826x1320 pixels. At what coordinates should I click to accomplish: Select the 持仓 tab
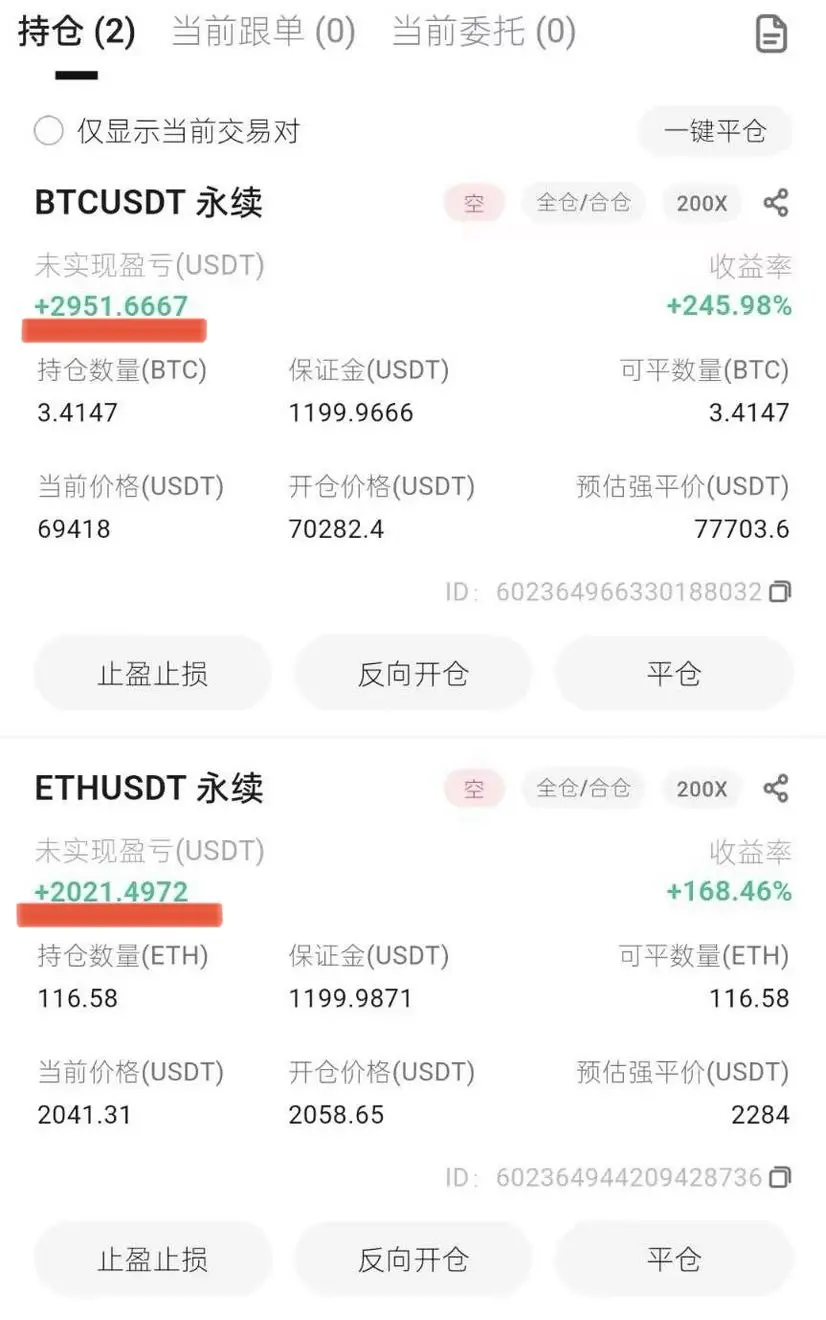(76, 33)
